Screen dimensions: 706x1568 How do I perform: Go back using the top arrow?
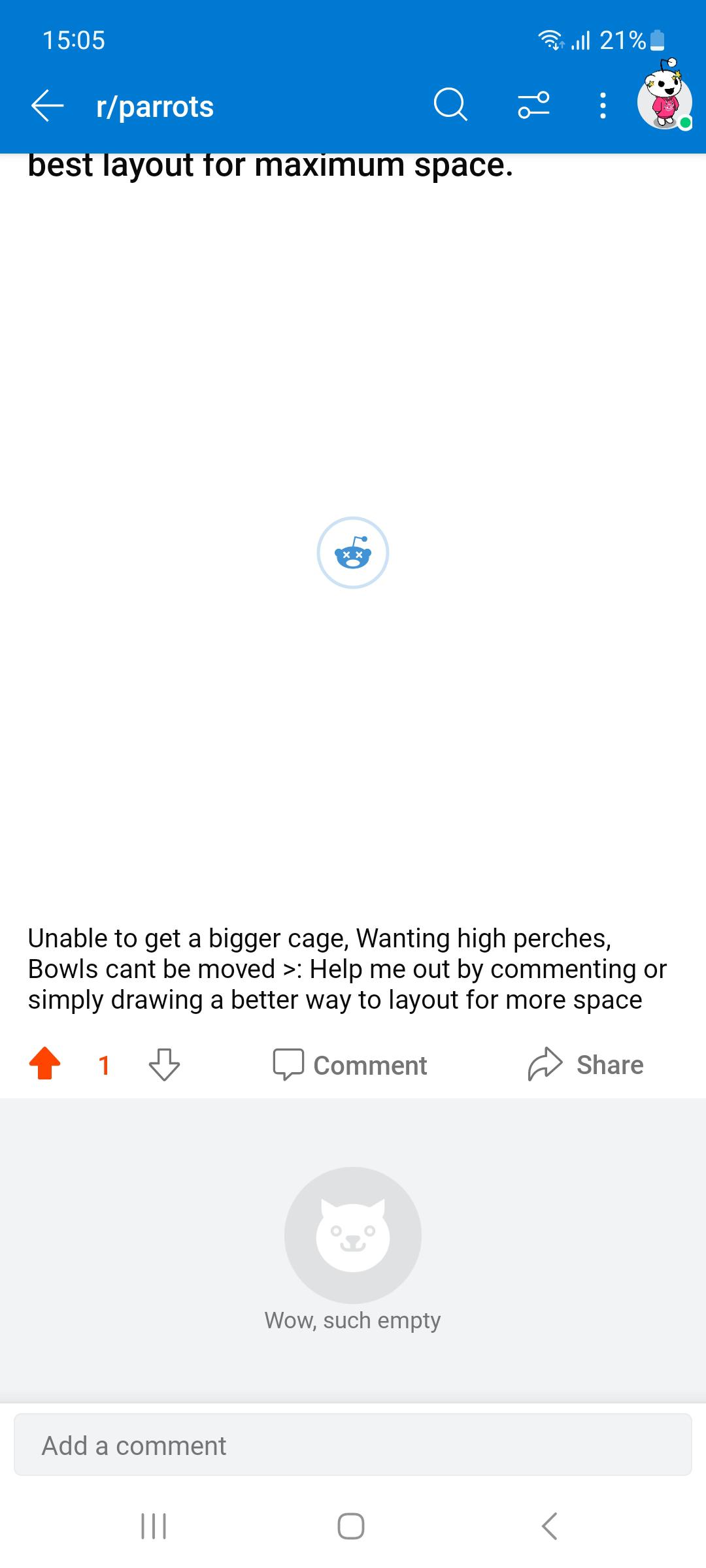tap(47, 106)
